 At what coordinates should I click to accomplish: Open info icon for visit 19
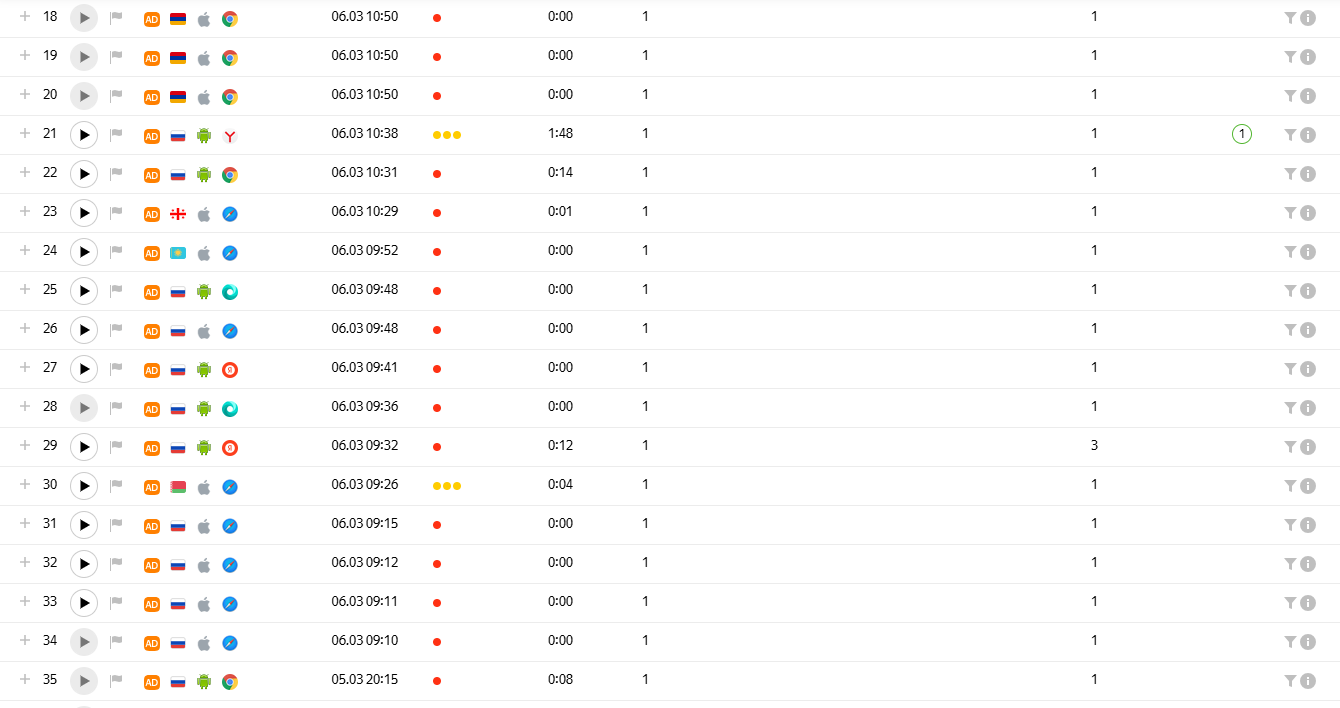pyautogui.click(x=1307, y=57)
